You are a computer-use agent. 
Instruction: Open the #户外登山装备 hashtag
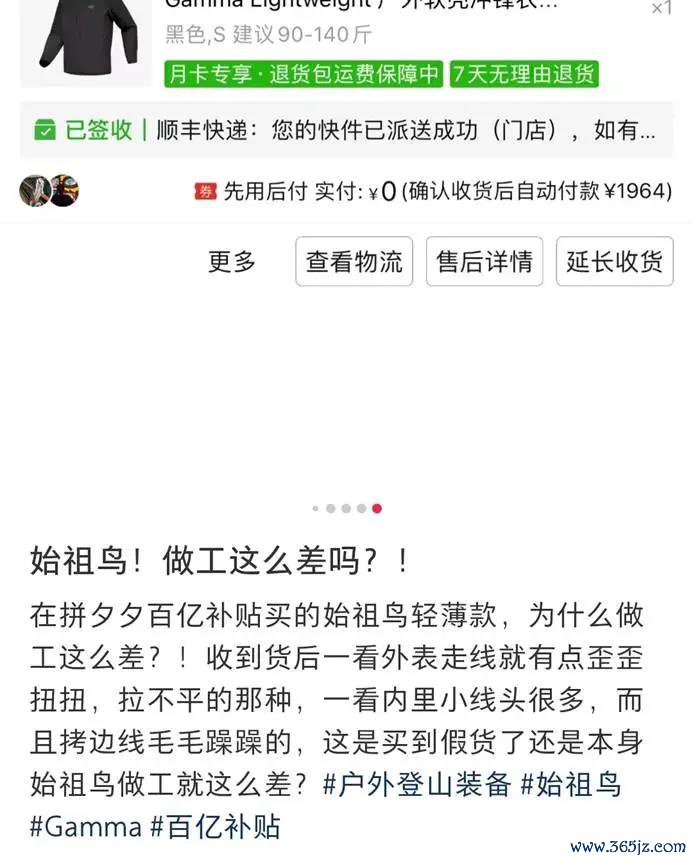point(416,783)
